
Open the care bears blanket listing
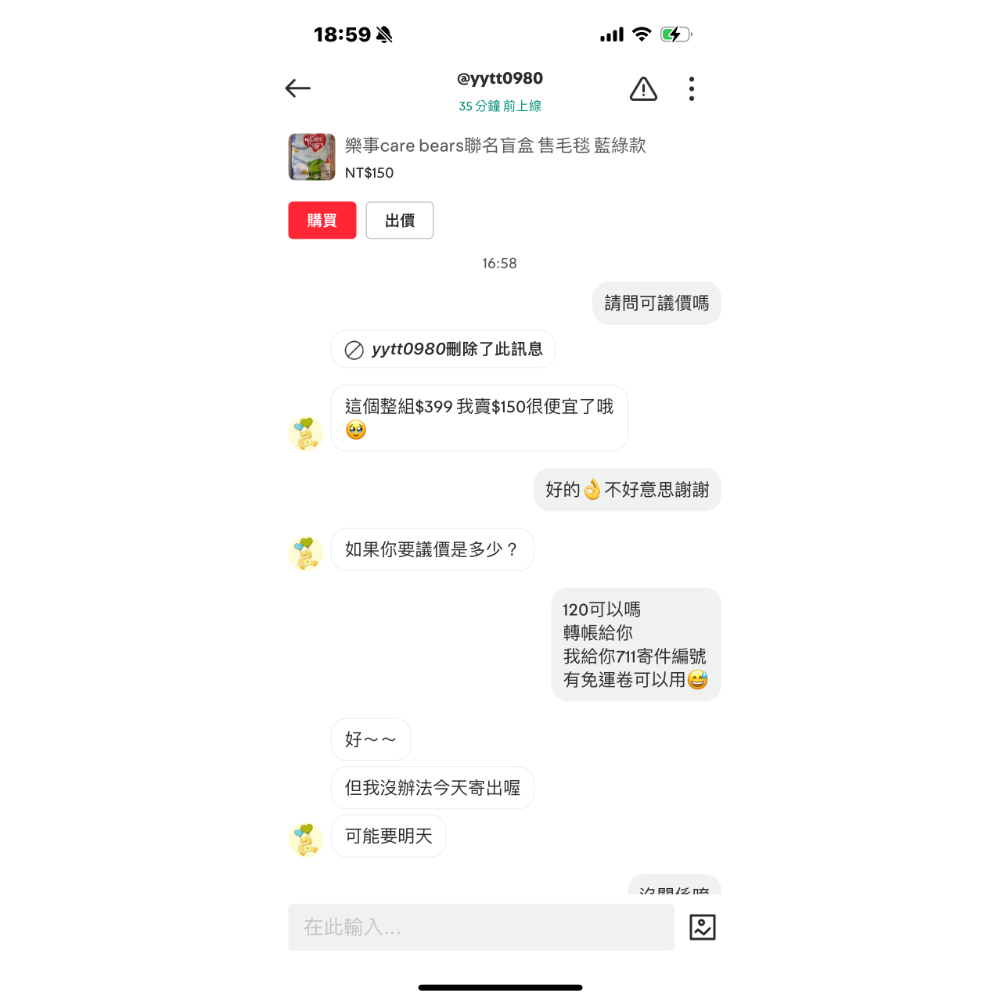point(495,146)
